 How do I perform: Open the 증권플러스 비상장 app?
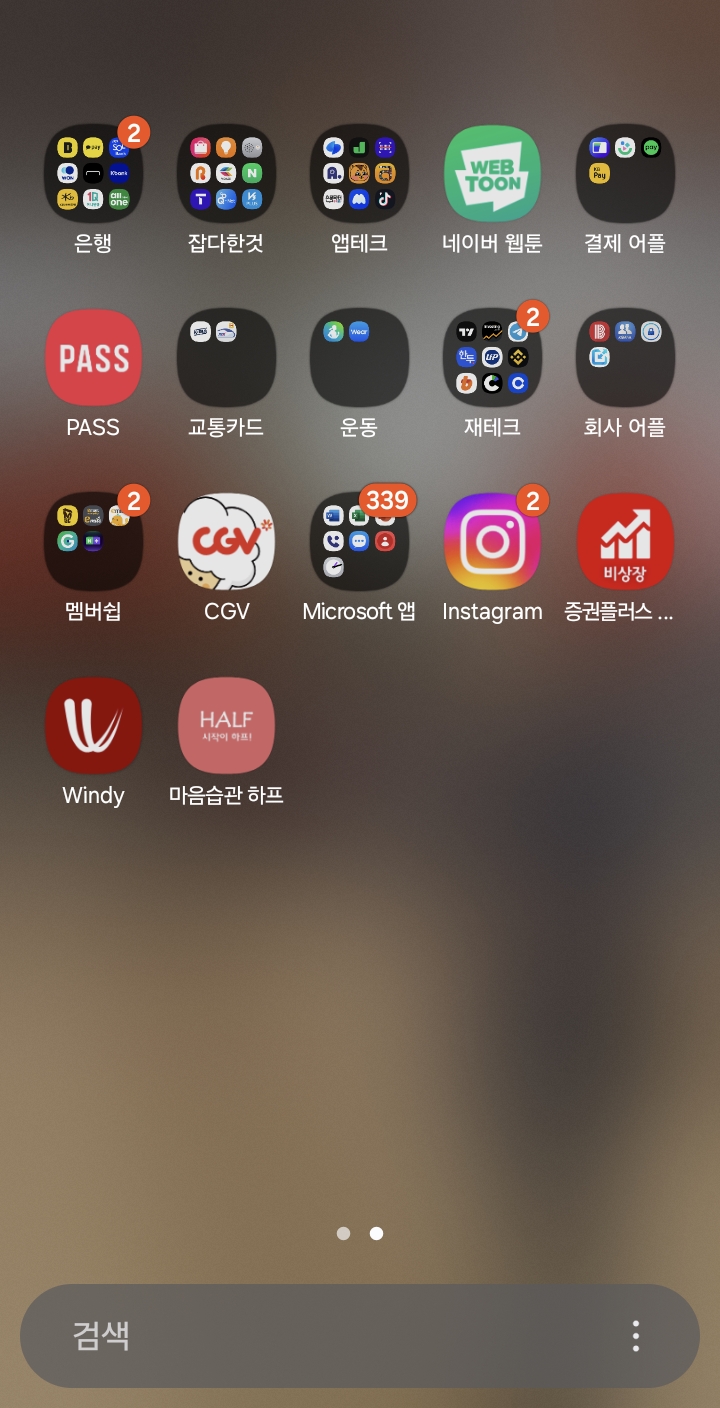tap(625, 542)
